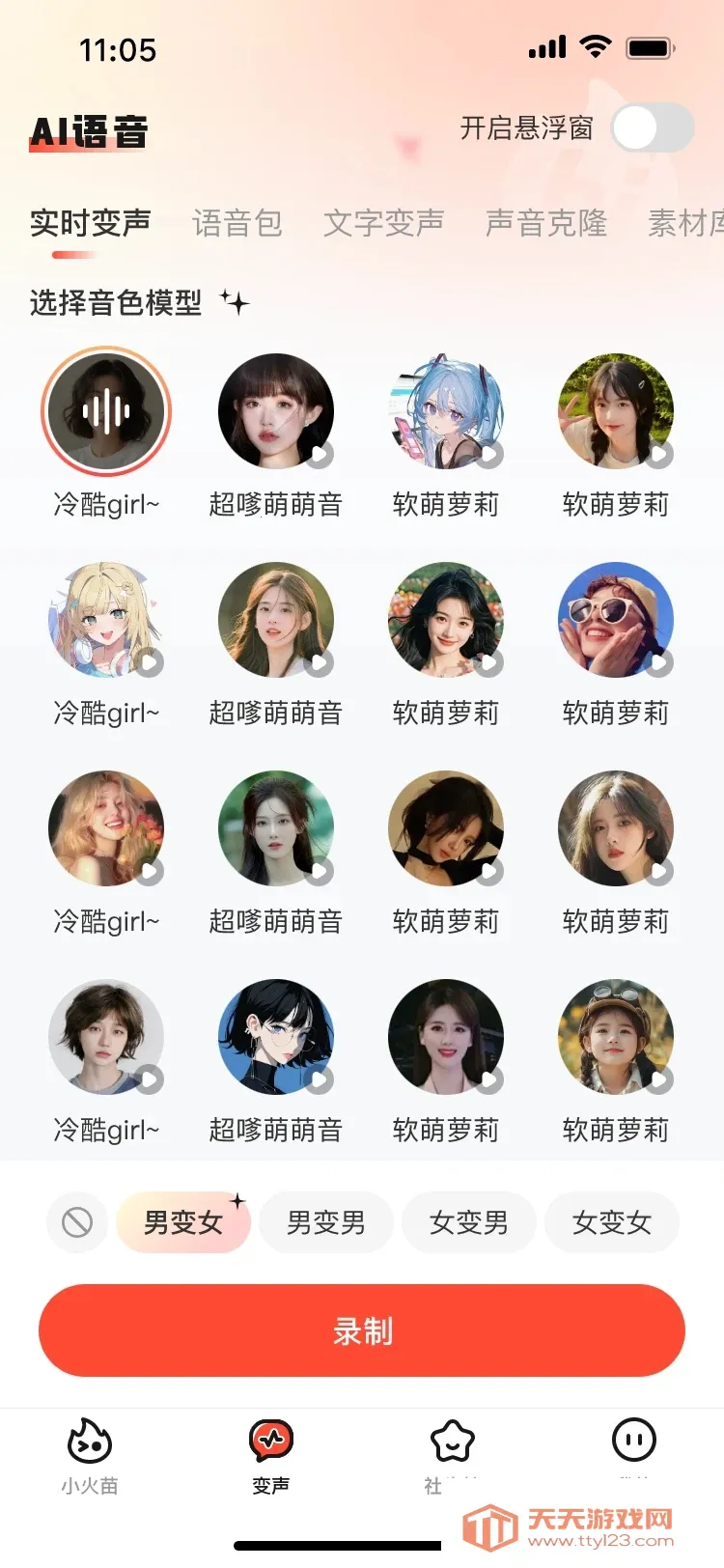This screenshot has height=1568, width=724.
Task: Select 超嗲萌萌音 voice with glasses anime avatar
Action: tap(276, 1037)
